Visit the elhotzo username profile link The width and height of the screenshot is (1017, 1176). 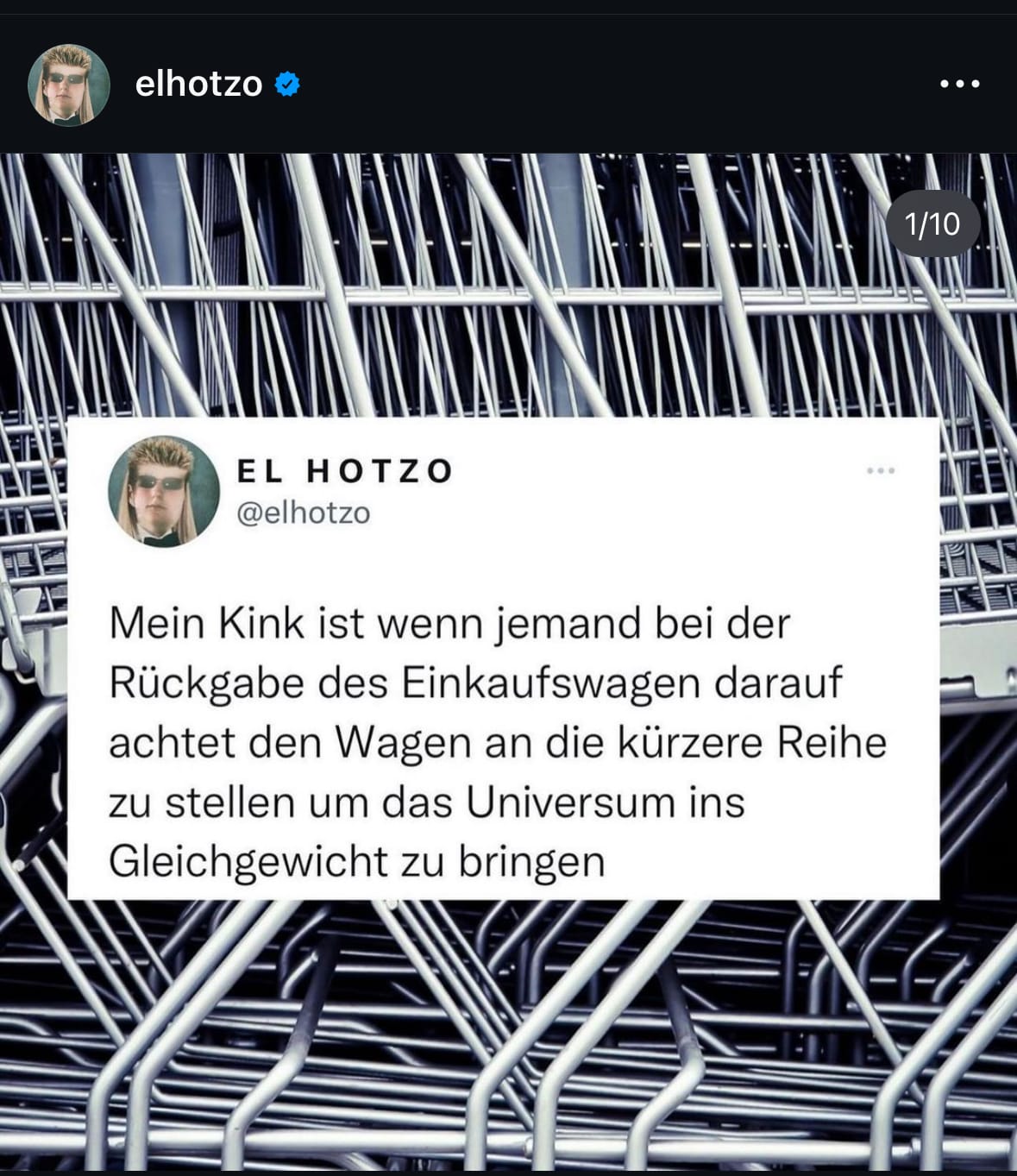coord(198,85)
